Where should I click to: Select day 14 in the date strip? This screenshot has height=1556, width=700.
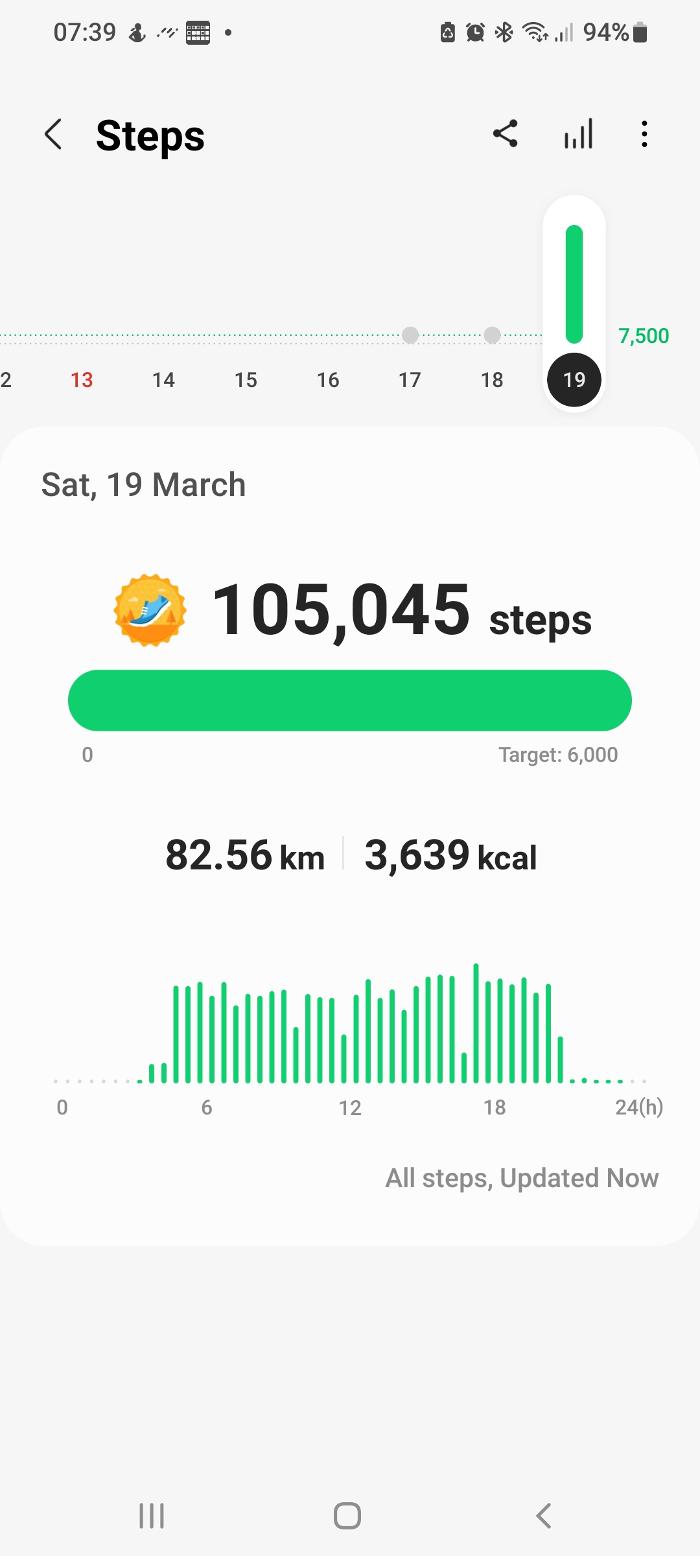pyautogui.click(x=164, y=380)
